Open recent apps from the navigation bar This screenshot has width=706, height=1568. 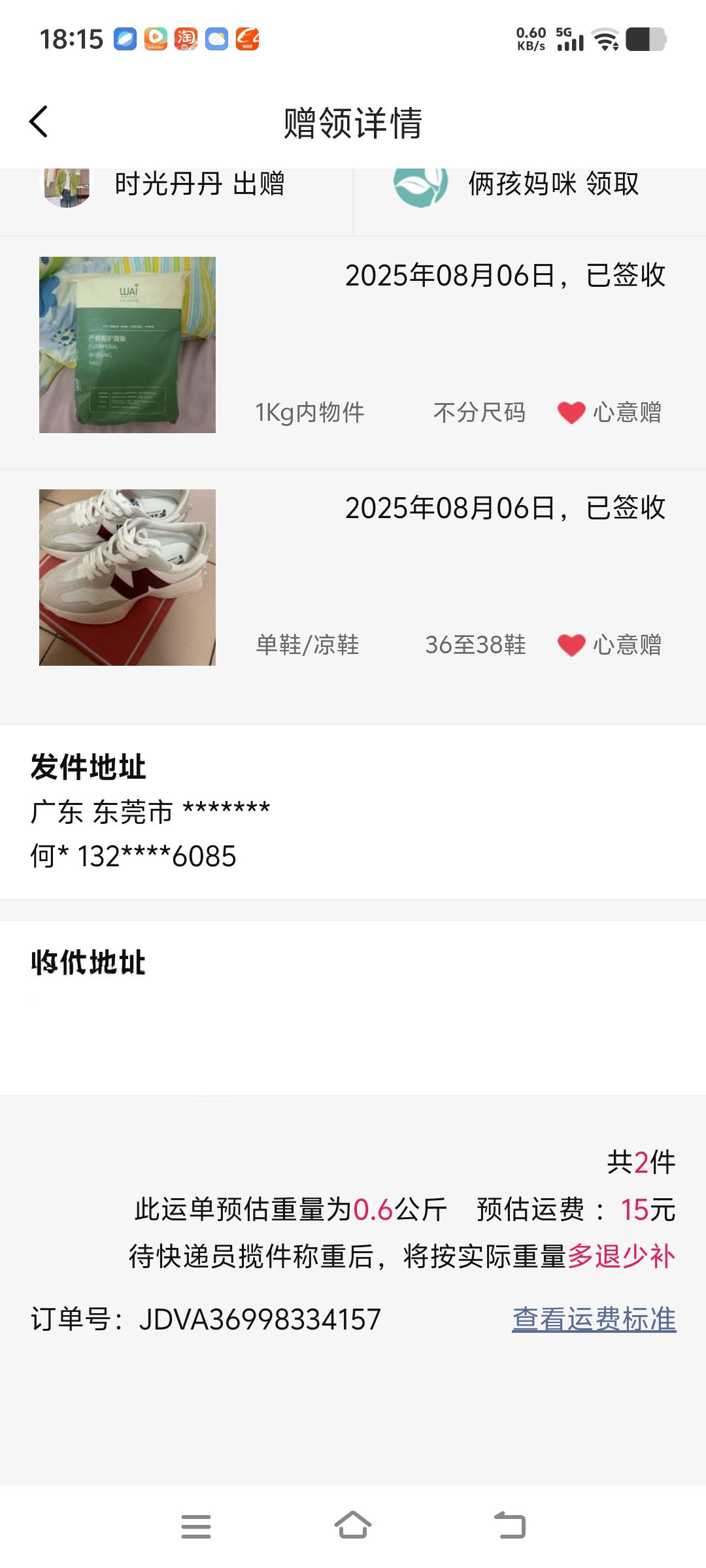(x=196, y=1526)
